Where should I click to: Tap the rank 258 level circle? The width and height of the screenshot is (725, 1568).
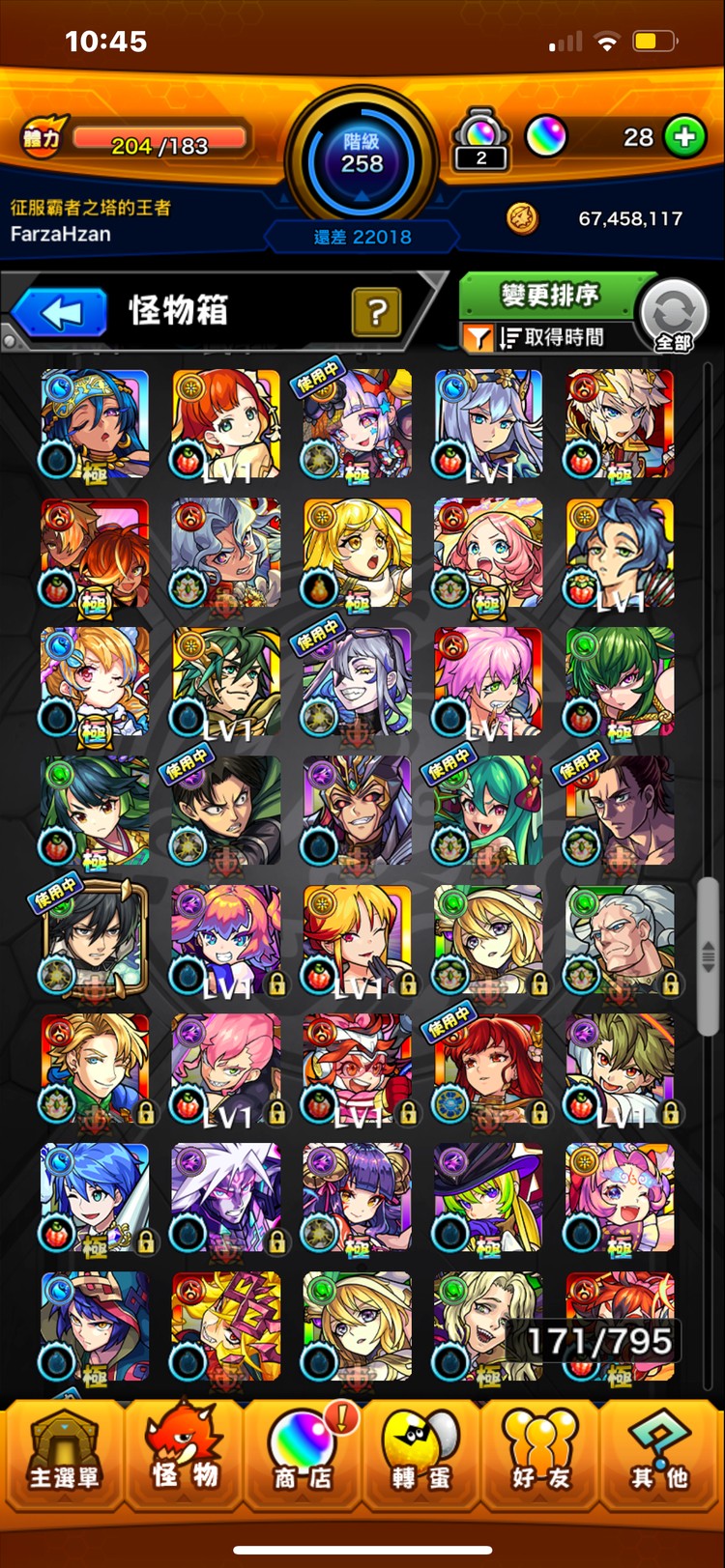[362, 155]
